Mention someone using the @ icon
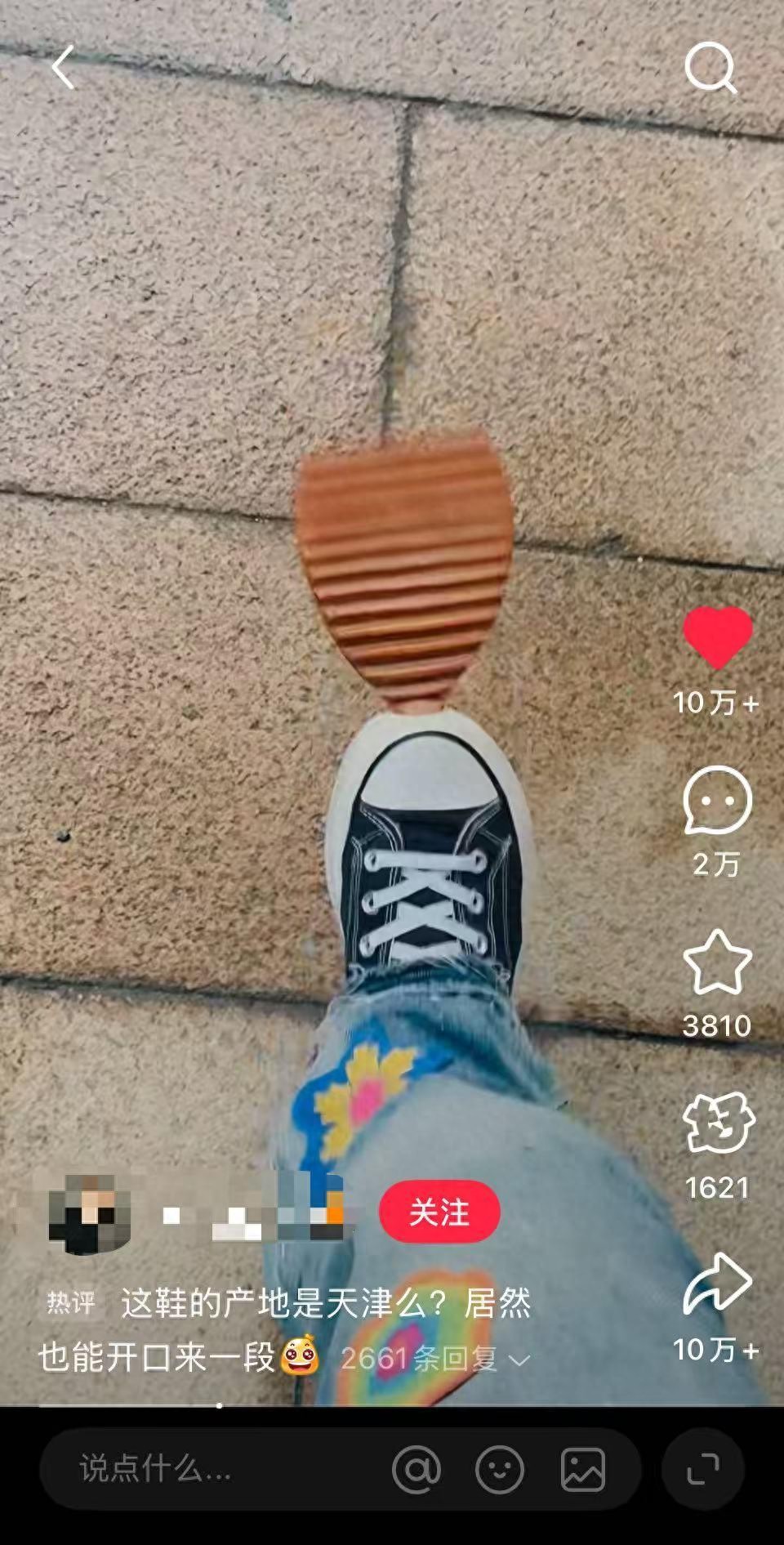This screenshot has width=784, height=1545. (x=416, y=1471)
